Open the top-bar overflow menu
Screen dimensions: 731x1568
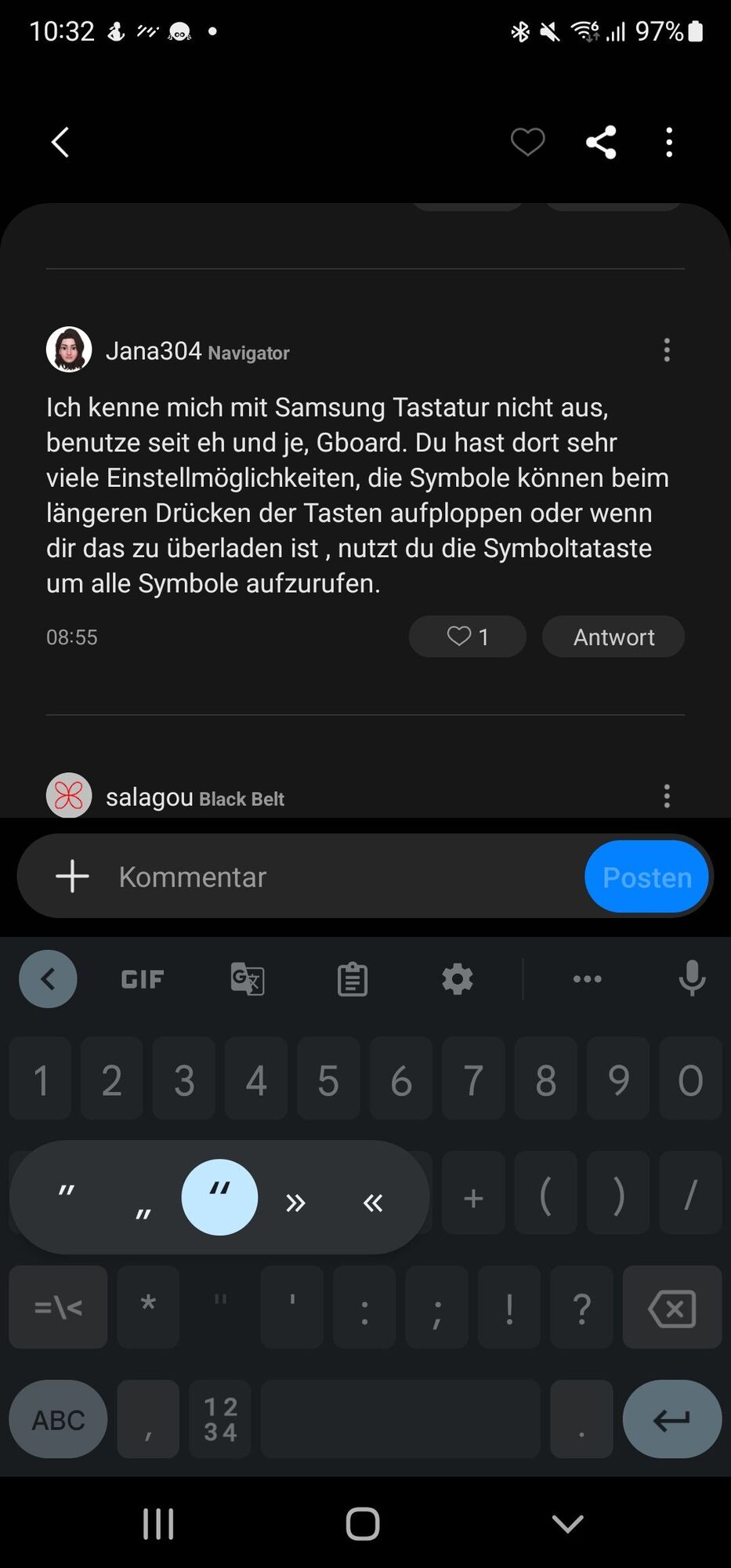[668, 143]
